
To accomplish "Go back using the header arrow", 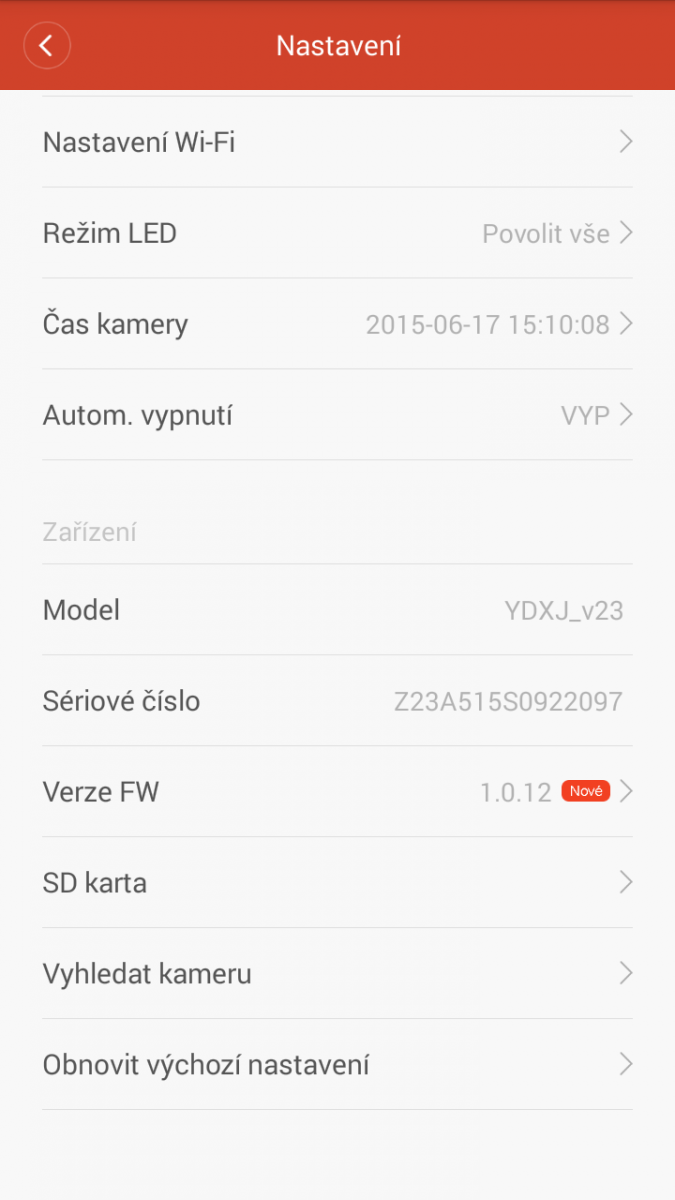I will [x=46, y=46].
